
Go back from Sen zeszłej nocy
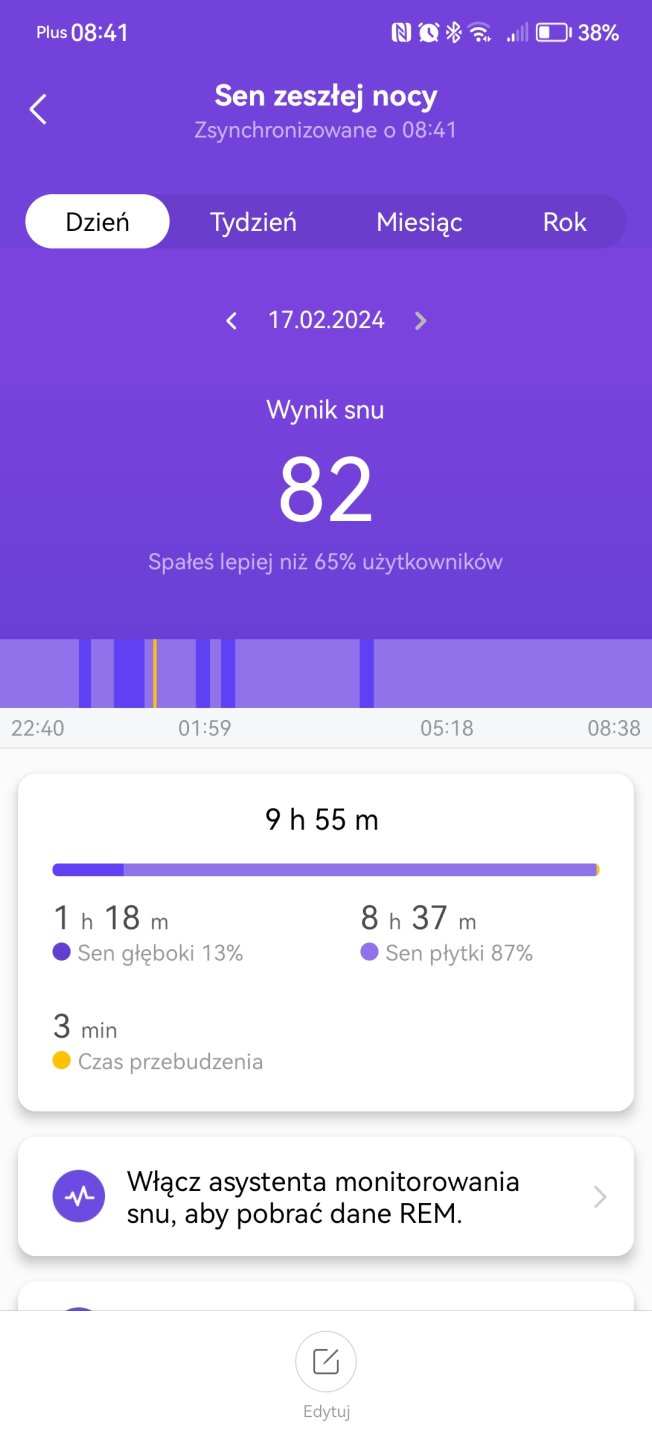point(38,109)
